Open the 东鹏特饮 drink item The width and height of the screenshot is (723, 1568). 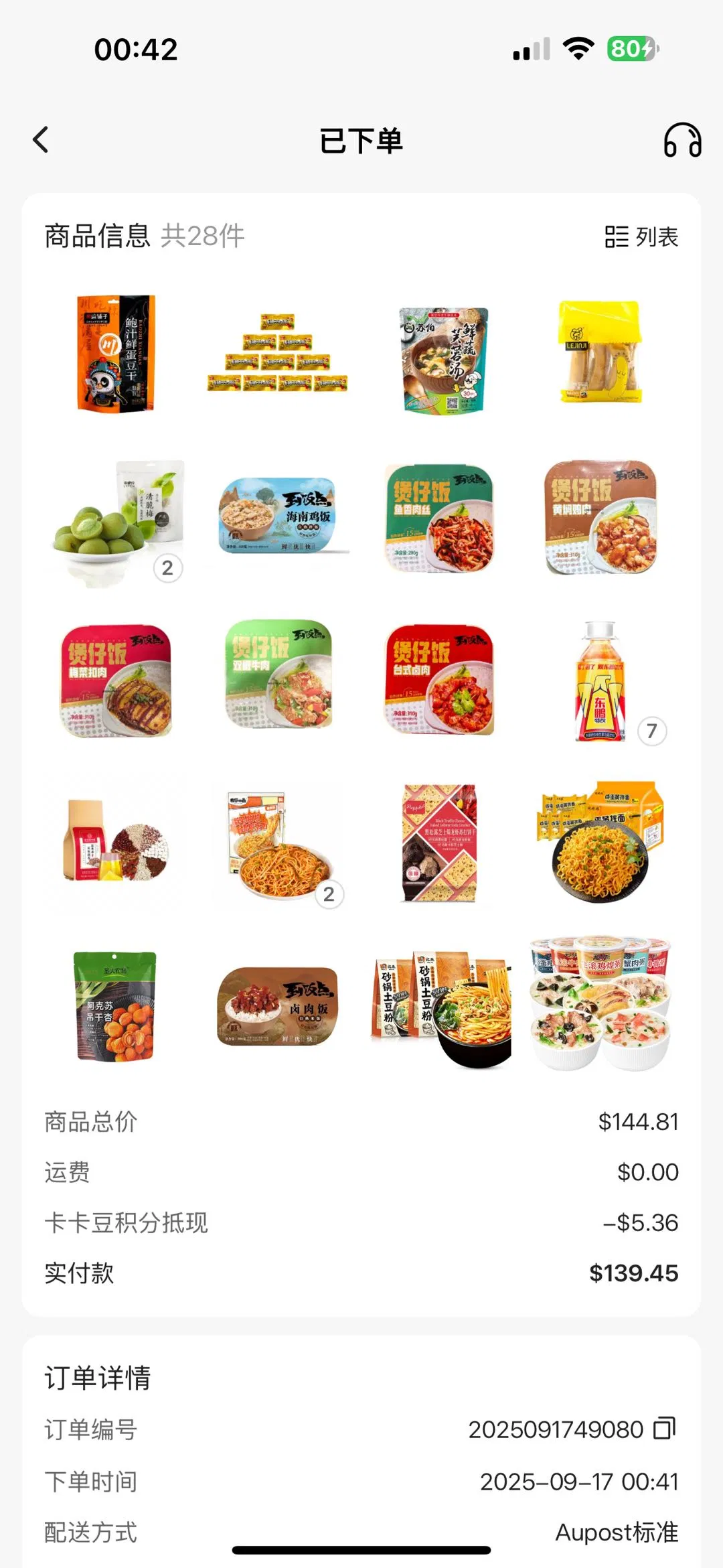tap(600, 681)
